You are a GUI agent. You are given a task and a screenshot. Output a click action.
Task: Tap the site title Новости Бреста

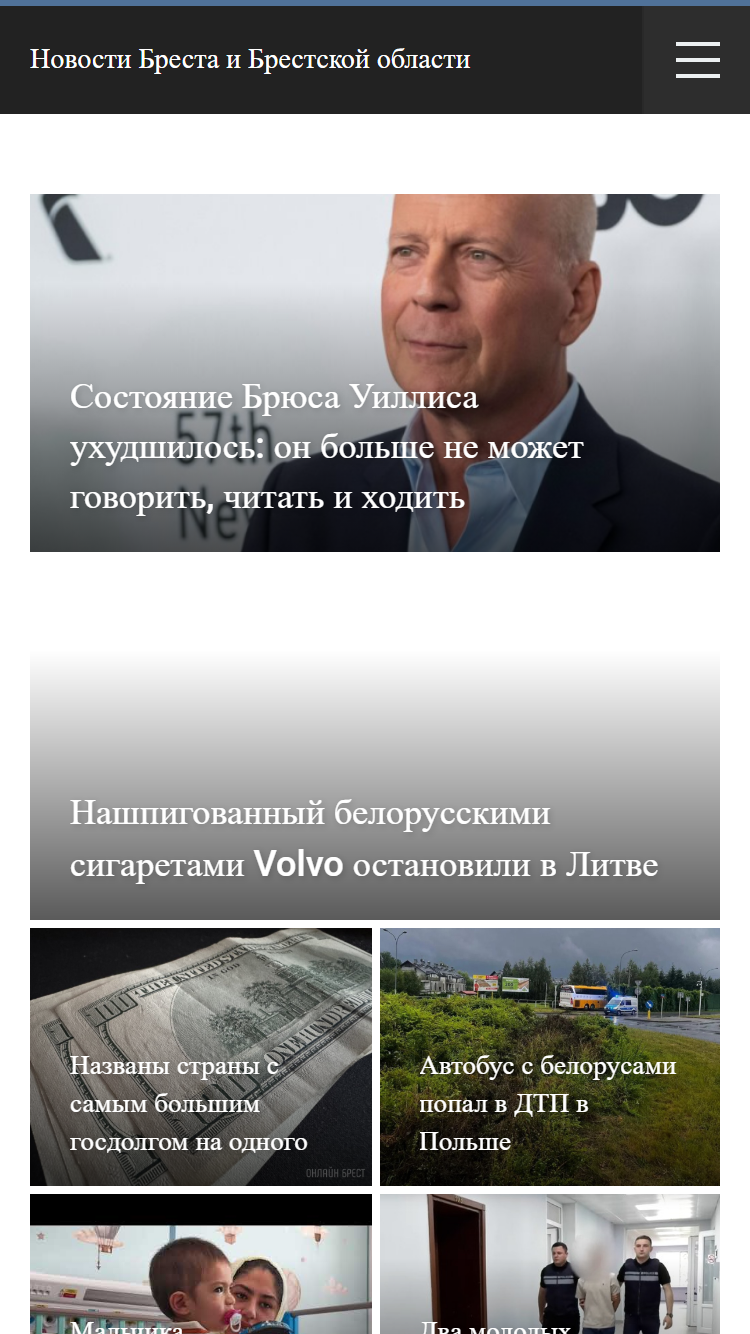(x=250, y=60)
